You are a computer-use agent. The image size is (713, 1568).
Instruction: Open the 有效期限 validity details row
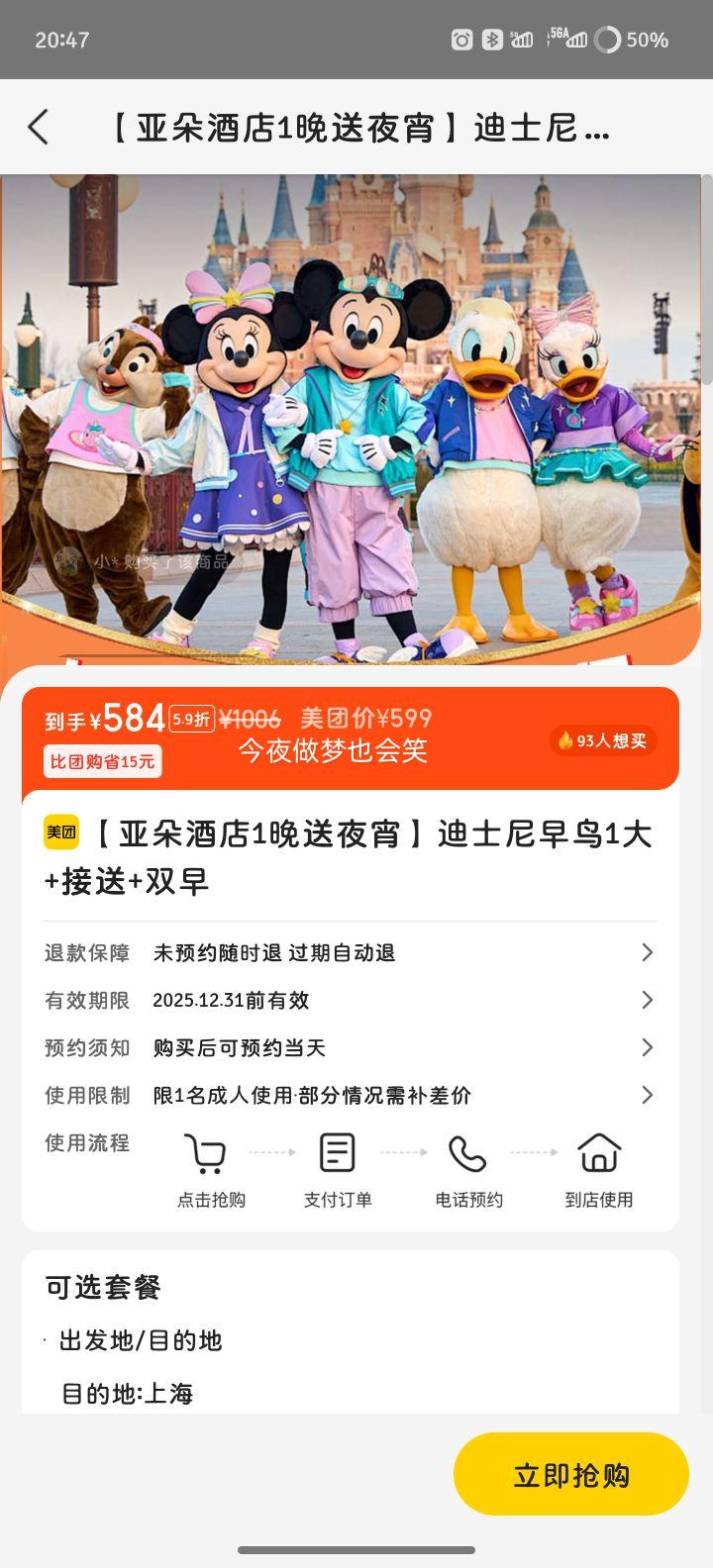click(x=350, y=1000)
